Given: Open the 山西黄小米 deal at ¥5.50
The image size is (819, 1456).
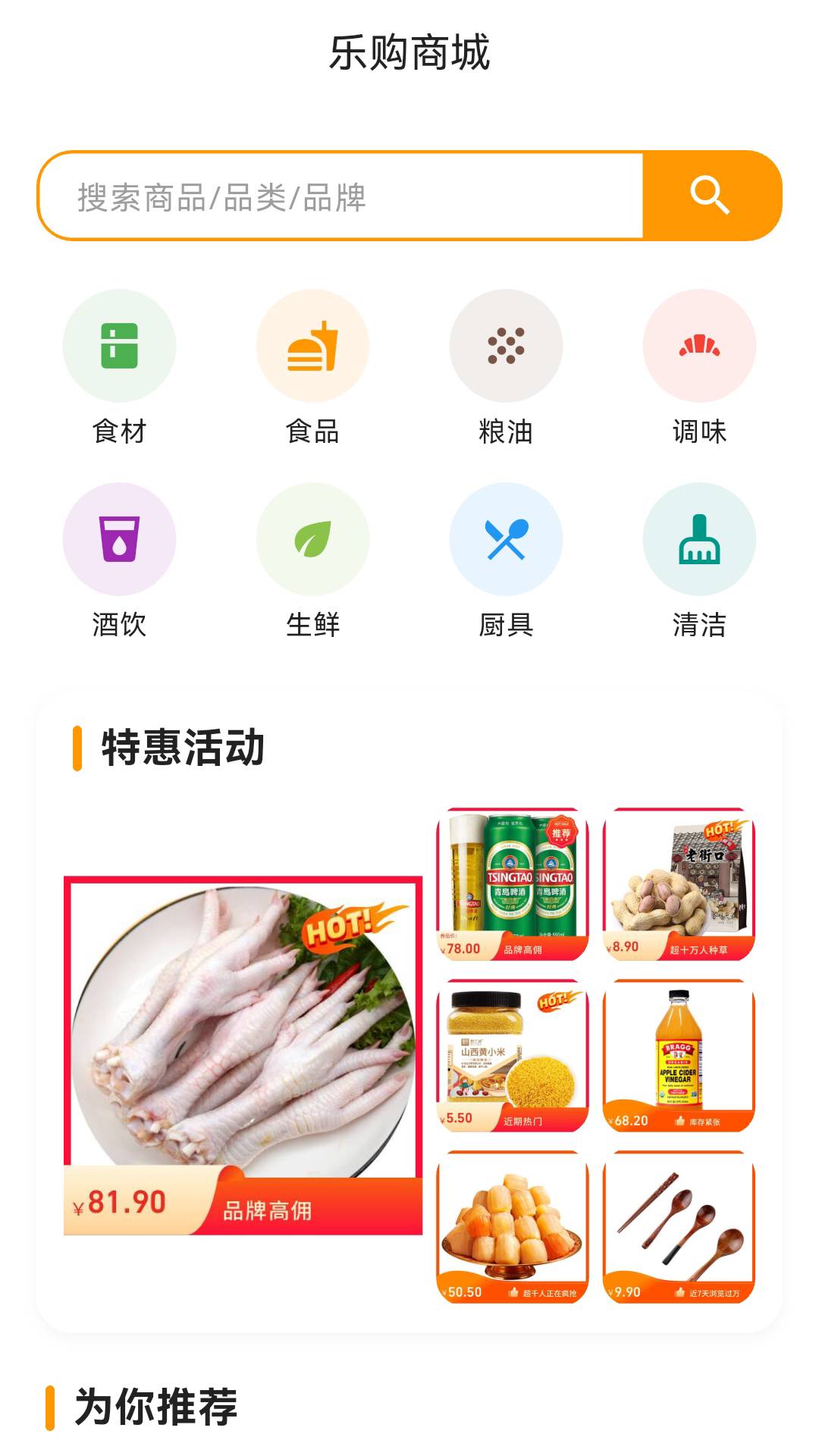Looking at the screenshot, I should tap(513, 1056).
